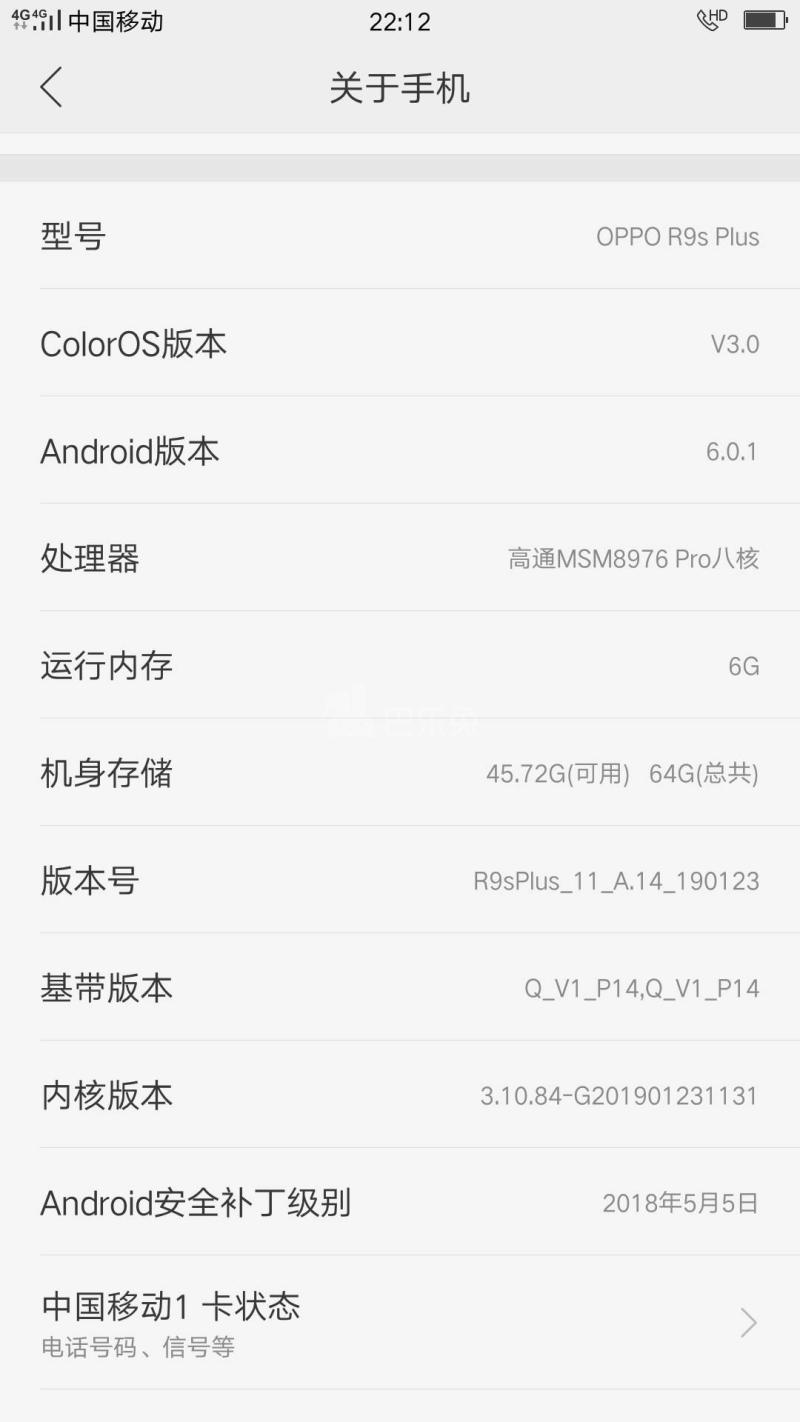The height and width of the screenshot is (1422, 800).
Task: Go back from 关于手机 page
Action: coord(51,88)
